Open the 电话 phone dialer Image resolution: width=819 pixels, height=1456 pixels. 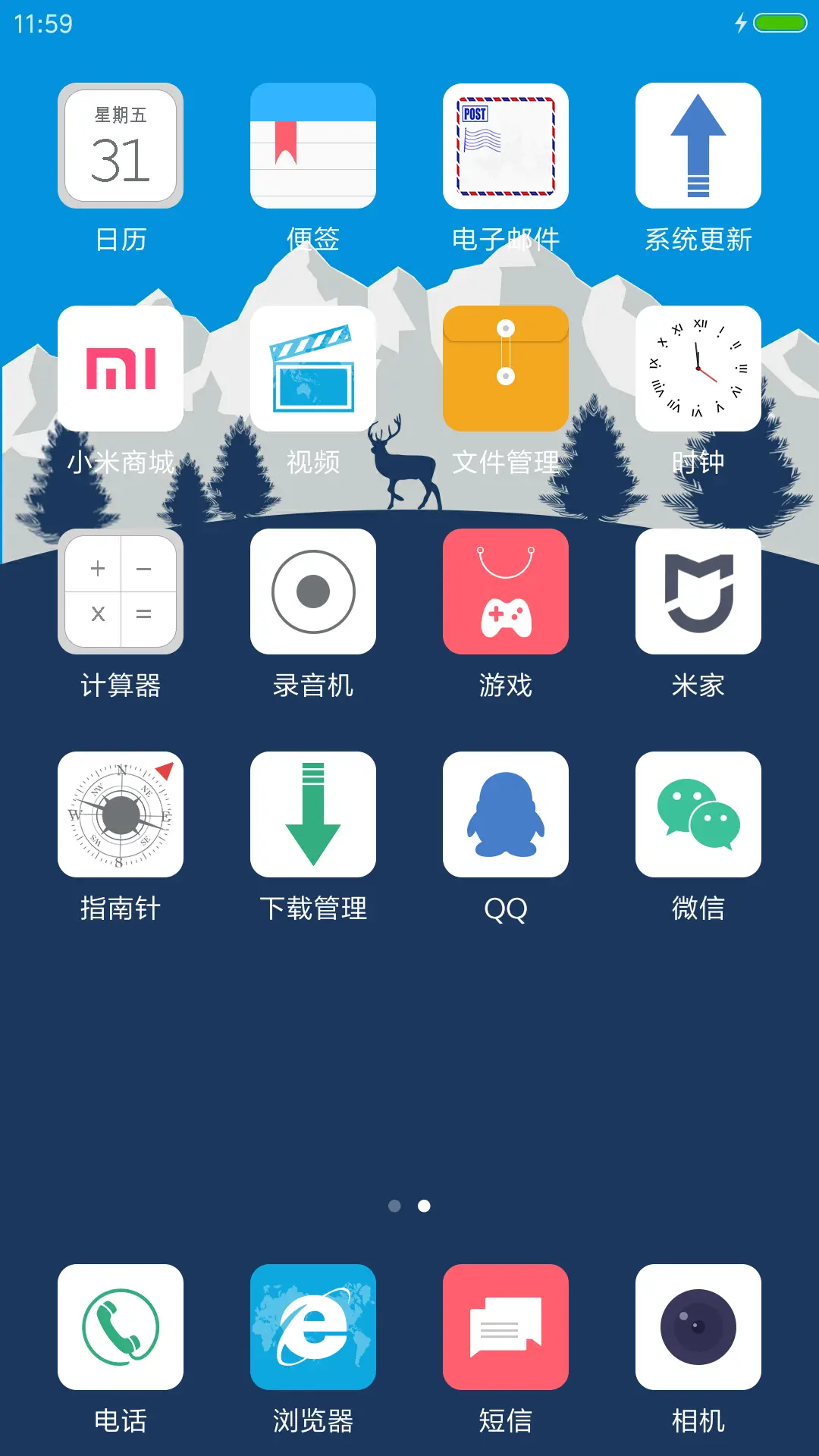point(120,1327)
